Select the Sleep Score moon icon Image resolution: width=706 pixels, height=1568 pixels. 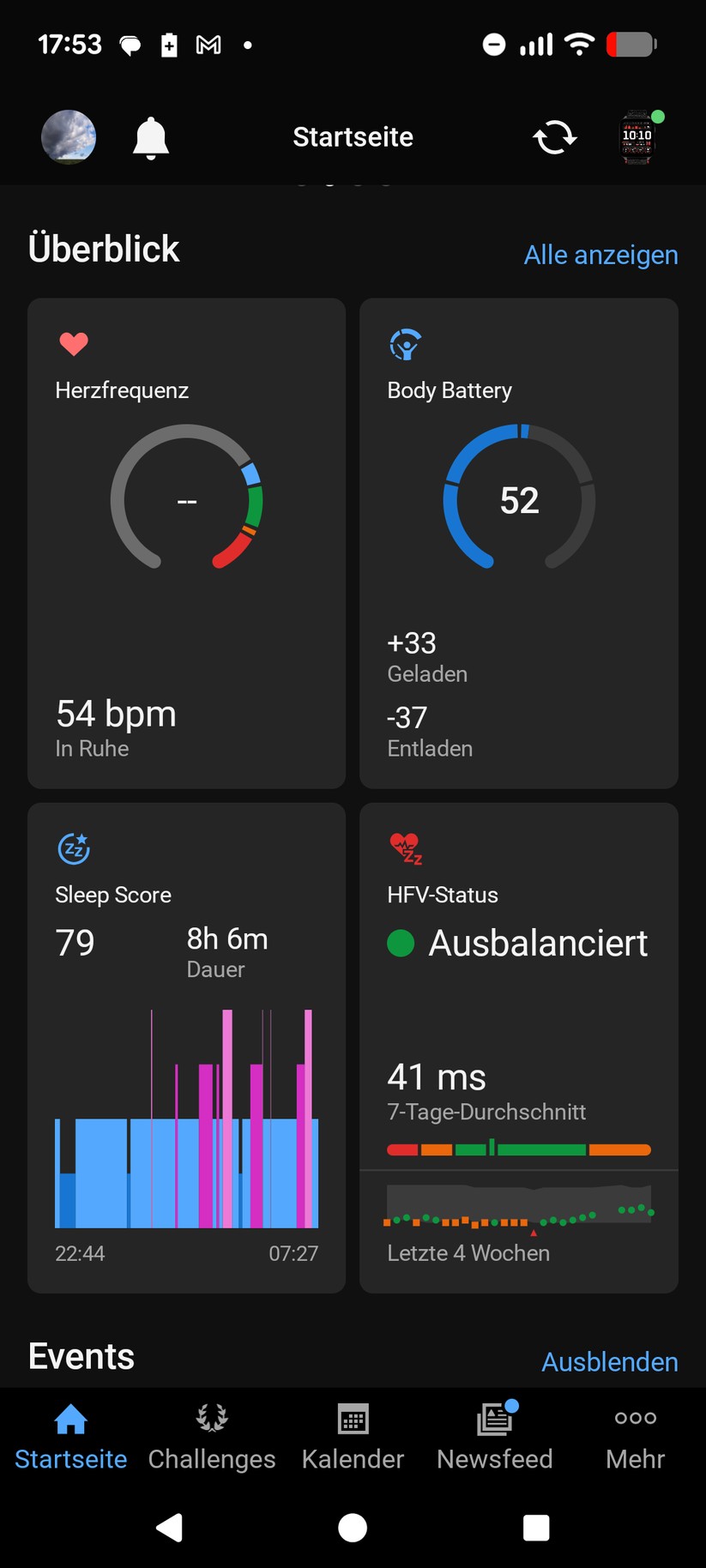click(74, 848)
